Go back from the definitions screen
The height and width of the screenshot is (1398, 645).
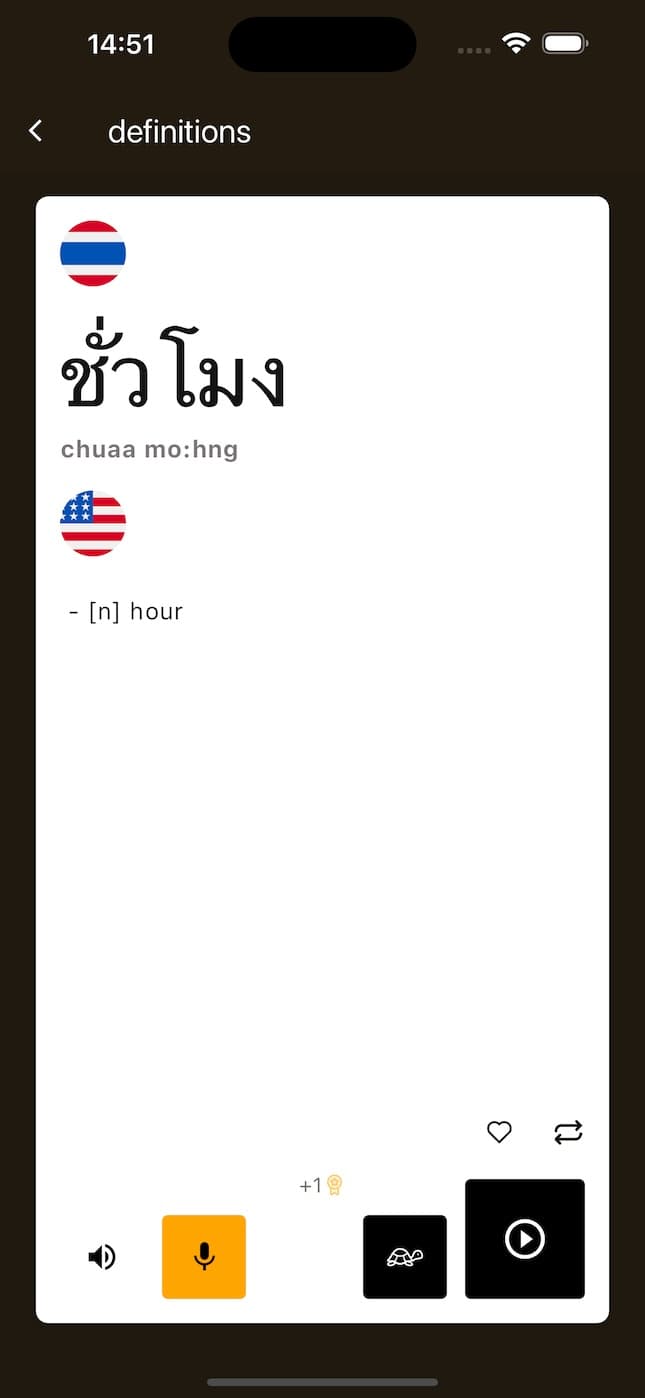(x=36, y=131)
